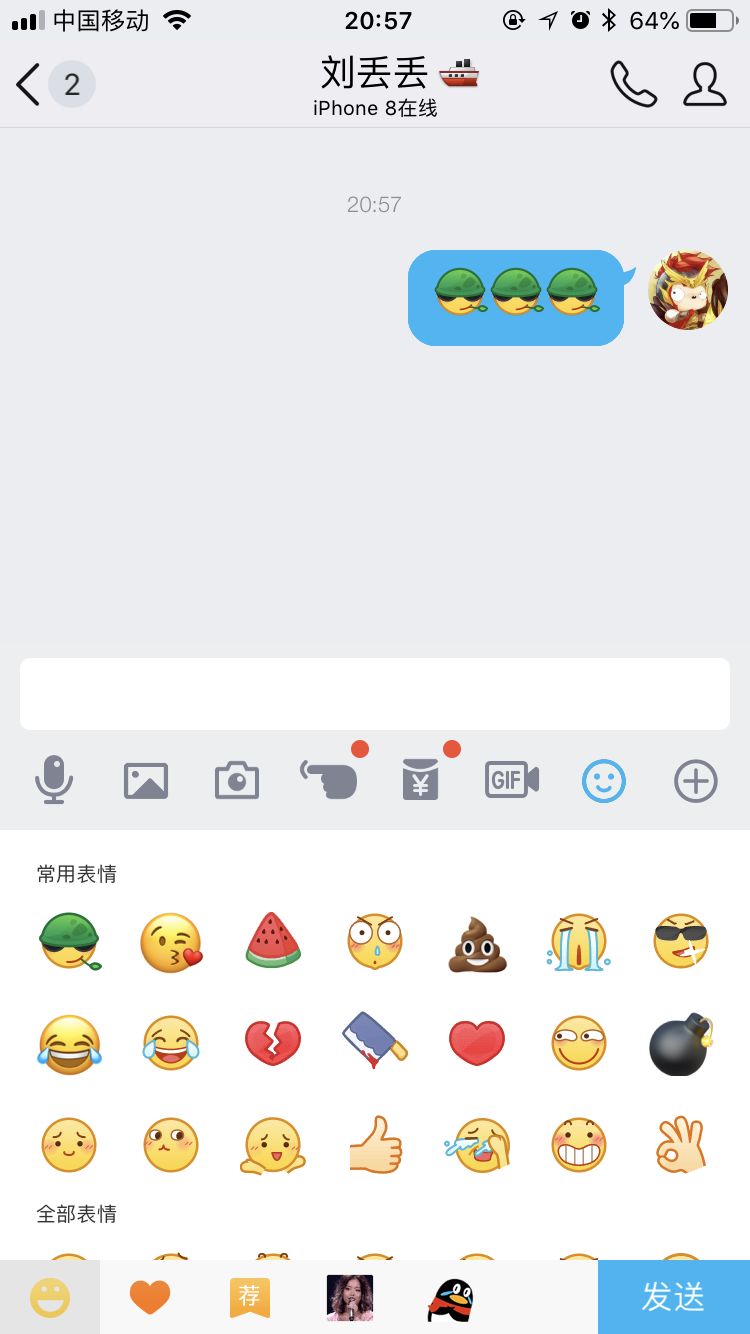Insert the bomb emoji

point(681,1043)
